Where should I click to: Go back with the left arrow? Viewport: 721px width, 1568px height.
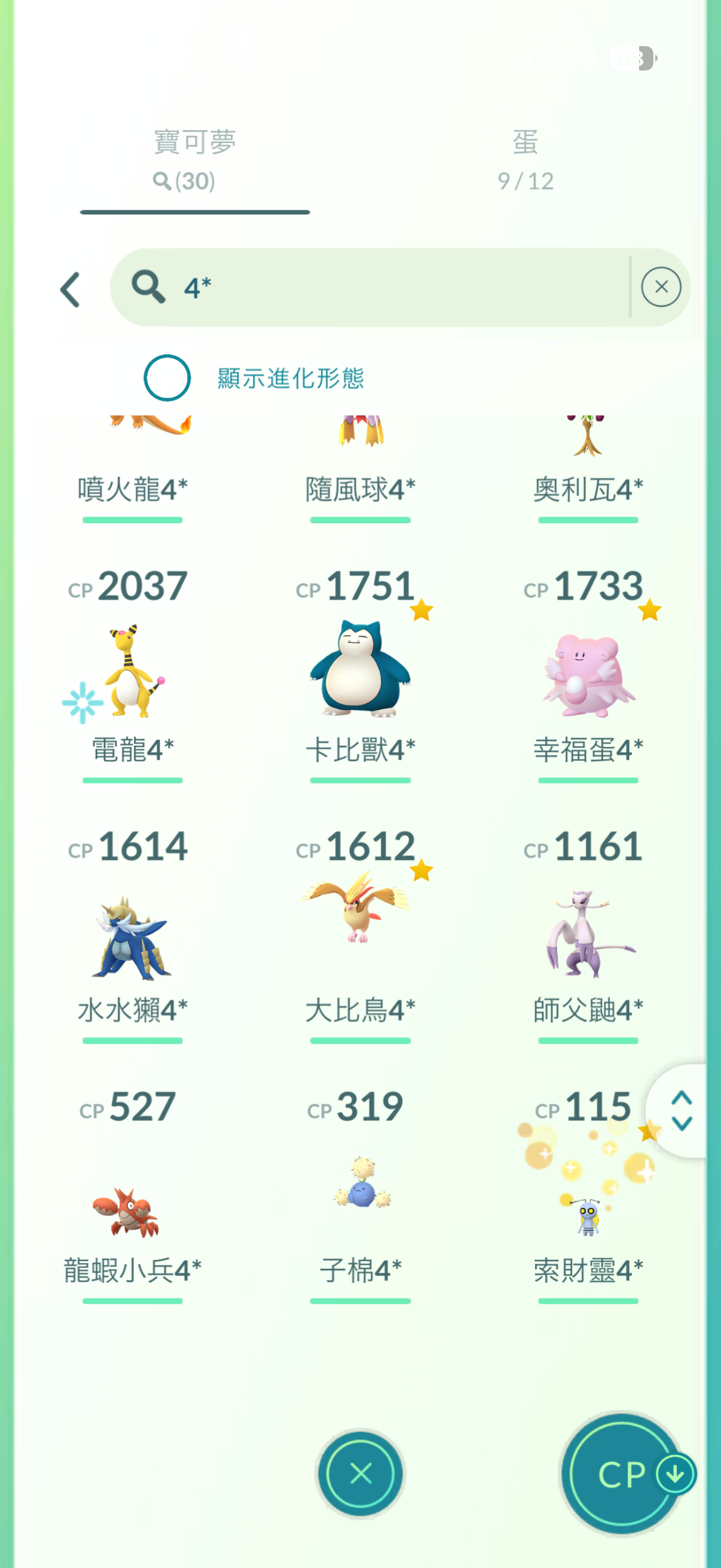click(71, 288)
